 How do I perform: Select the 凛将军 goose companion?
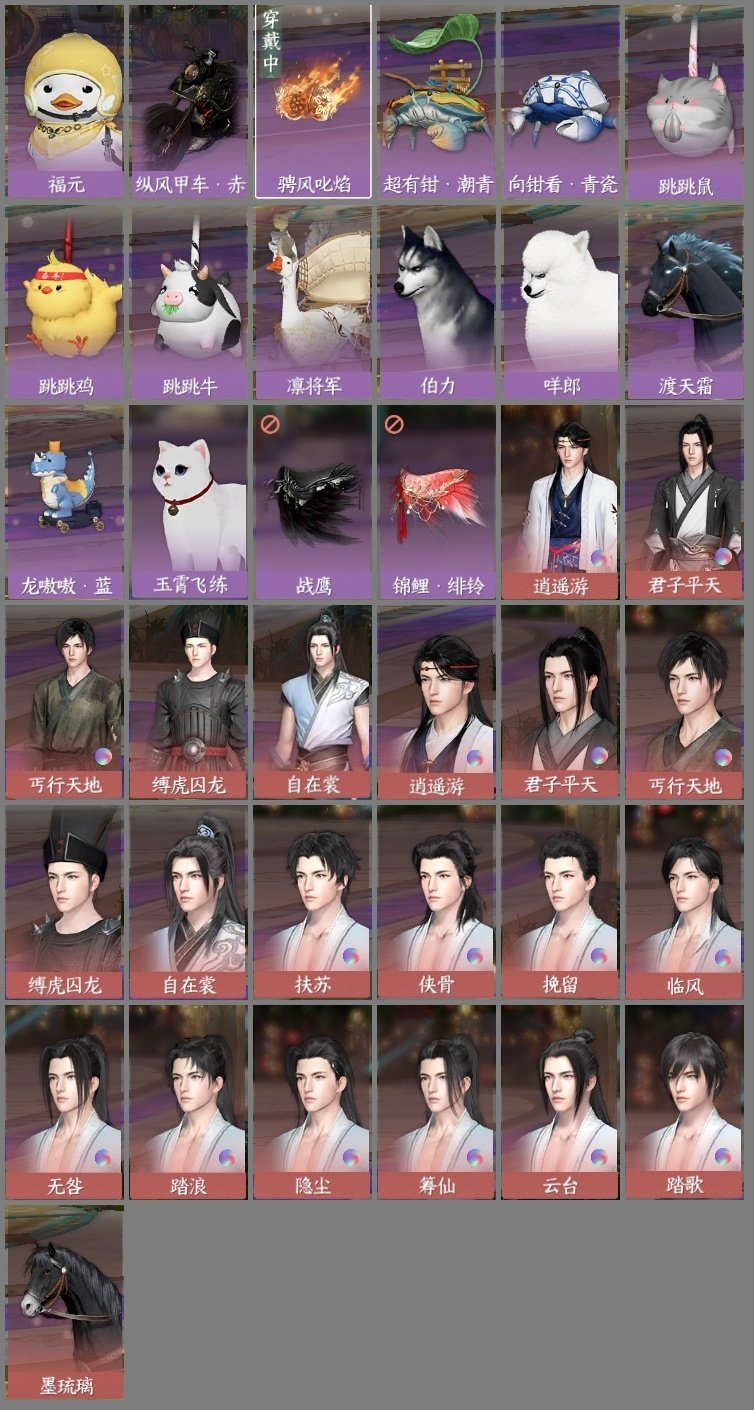(x=314, y=300)
